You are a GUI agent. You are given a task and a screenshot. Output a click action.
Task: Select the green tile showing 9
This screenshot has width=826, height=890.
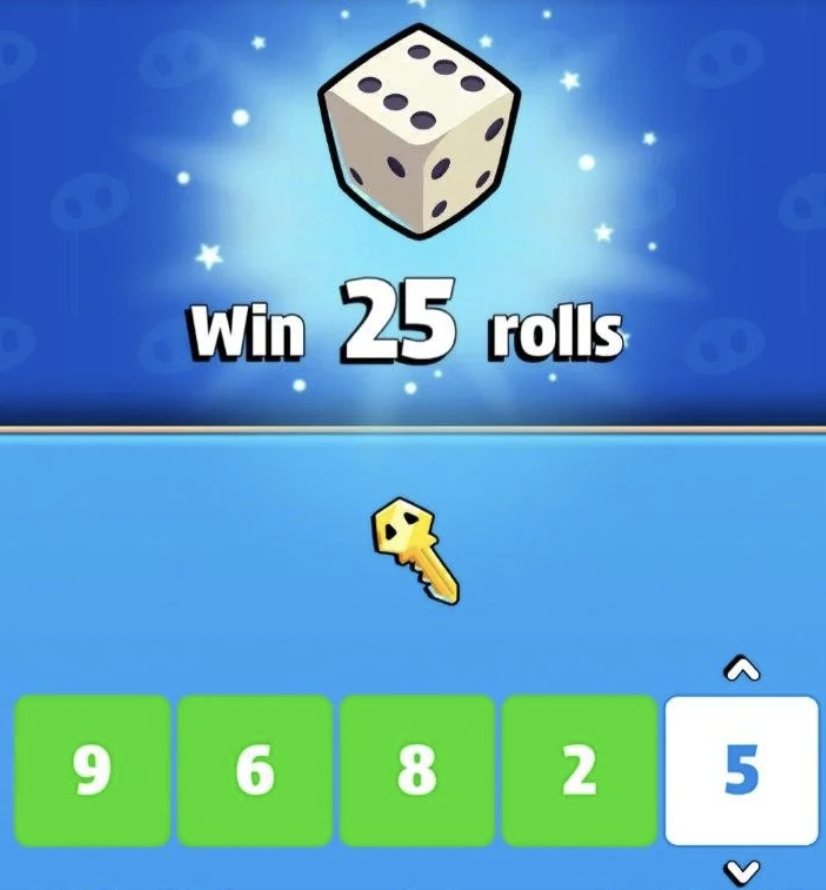(92, 771)
